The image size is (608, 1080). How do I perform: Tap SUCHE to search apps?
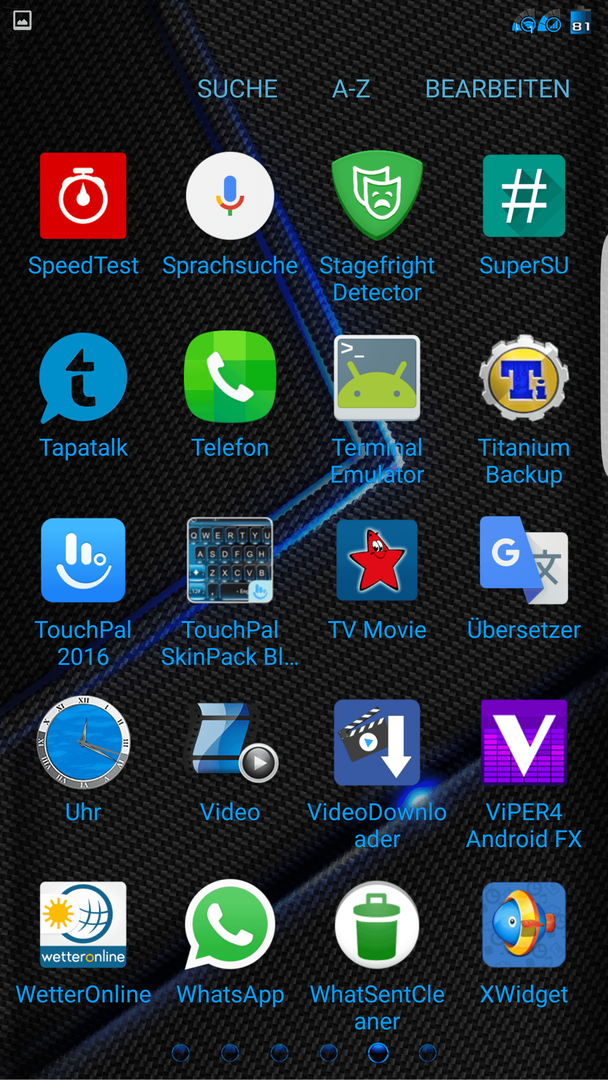click(238, 89)
